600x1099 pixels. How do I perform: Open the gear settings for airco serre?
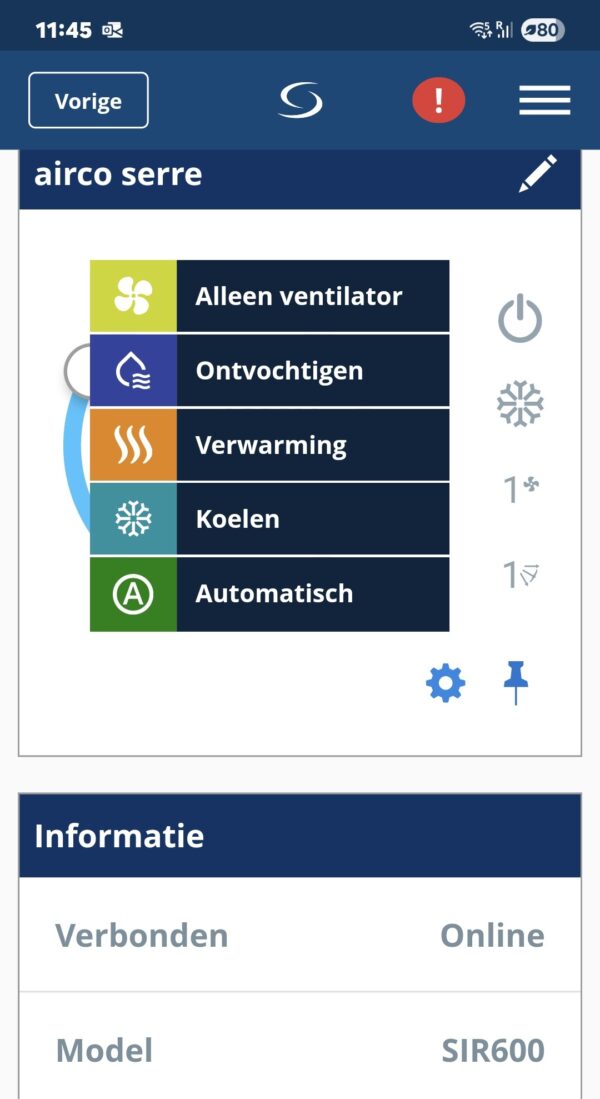[445, 684]
